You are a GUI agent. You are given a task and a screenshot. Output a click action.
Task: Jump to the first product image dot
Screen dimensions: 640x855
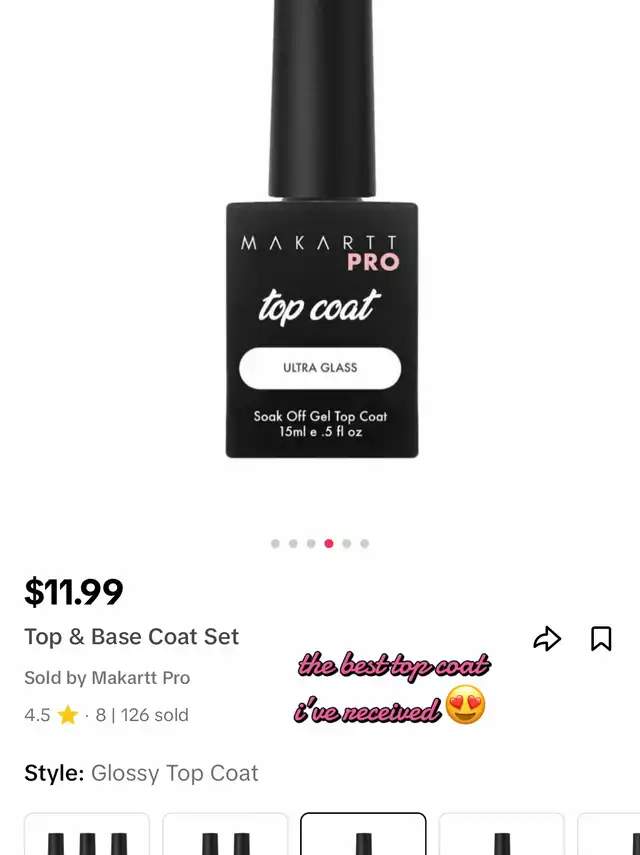[x=275, y=544]
